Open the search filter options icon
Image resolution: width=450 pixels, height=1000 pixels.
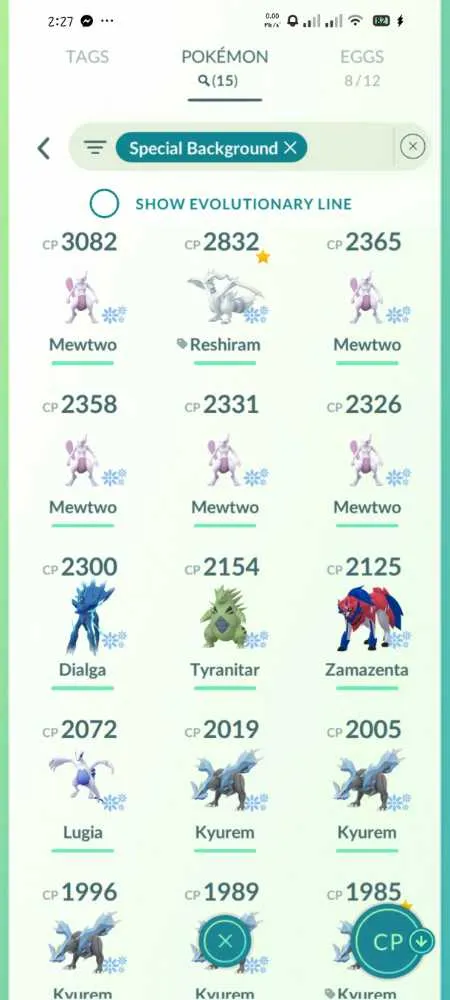pyautogui.click(x=95, y=149)
